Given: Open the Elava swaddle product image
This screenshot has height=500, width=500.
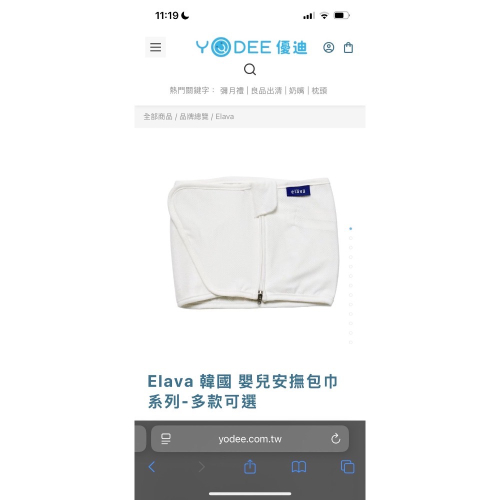Looking at the screenshot, I should click(x=253, y=243).
